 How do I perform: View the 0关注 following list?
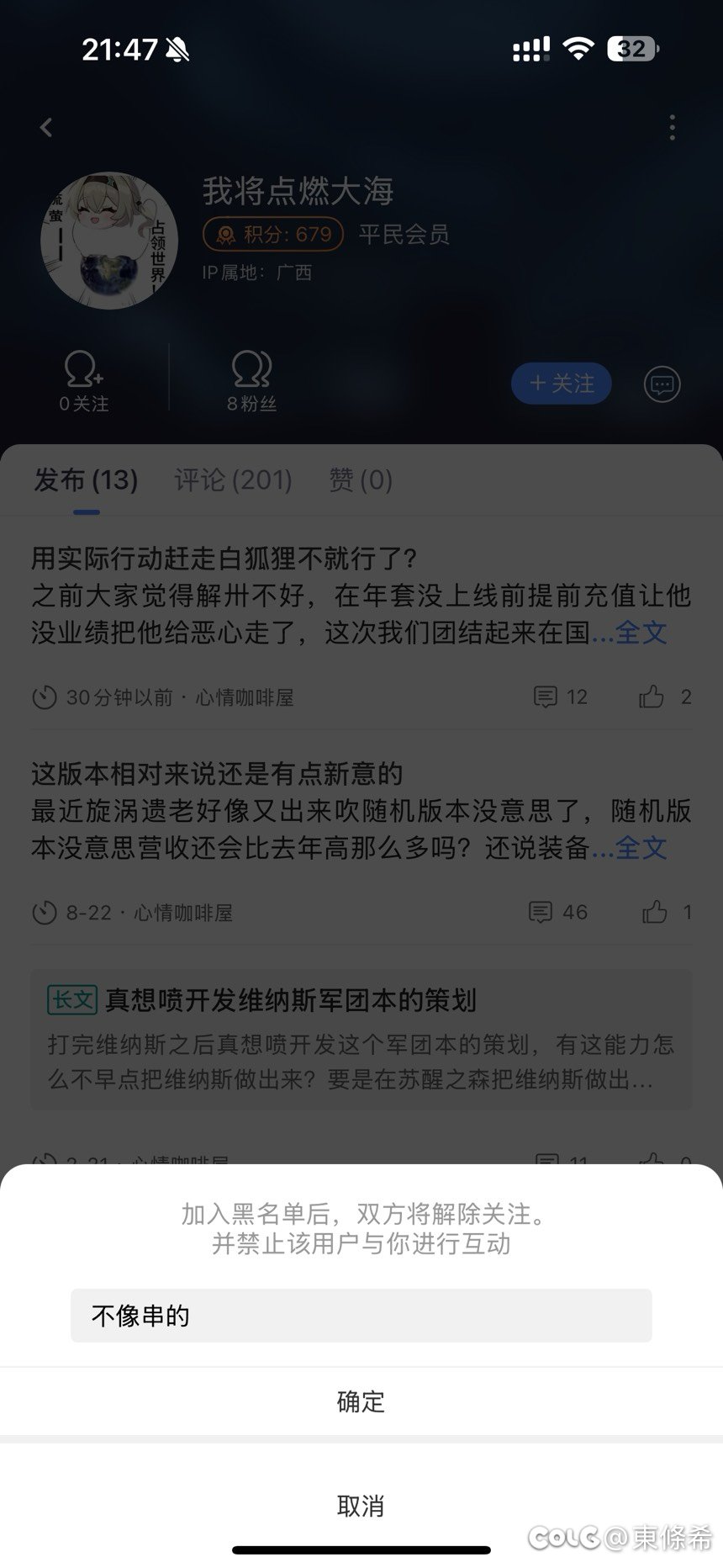tap(83, 381)
